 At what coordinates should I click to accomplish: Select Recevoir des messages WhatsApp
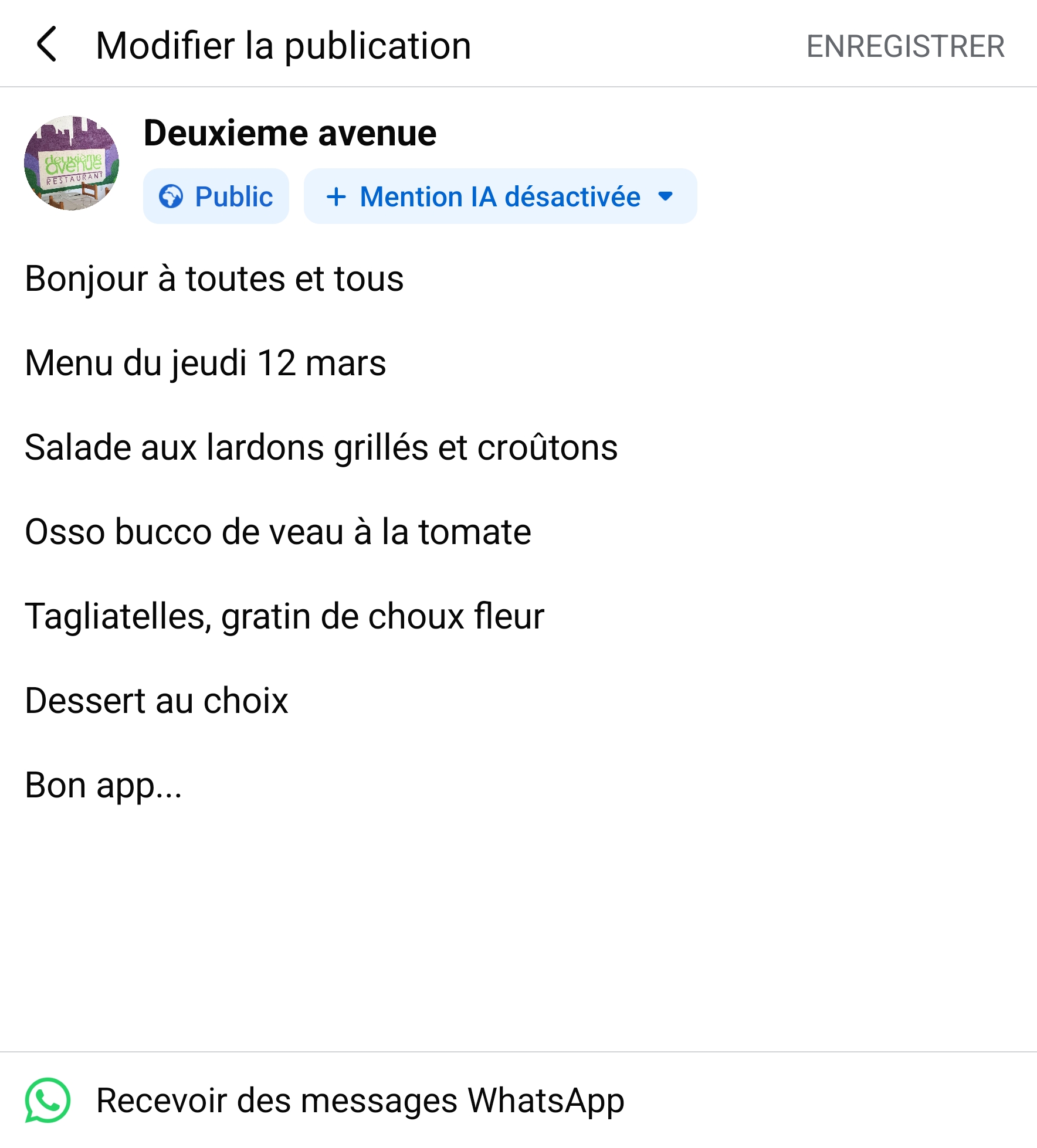tap(360, 1101)
